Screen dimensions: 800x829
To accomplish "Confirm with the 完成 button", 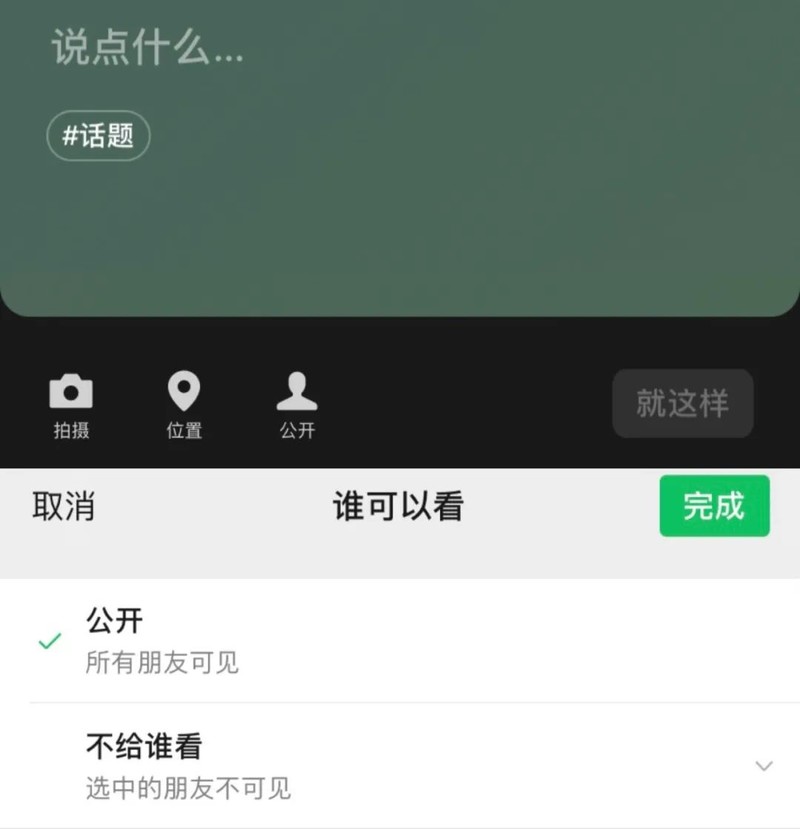I will click(x=714, y=506).
